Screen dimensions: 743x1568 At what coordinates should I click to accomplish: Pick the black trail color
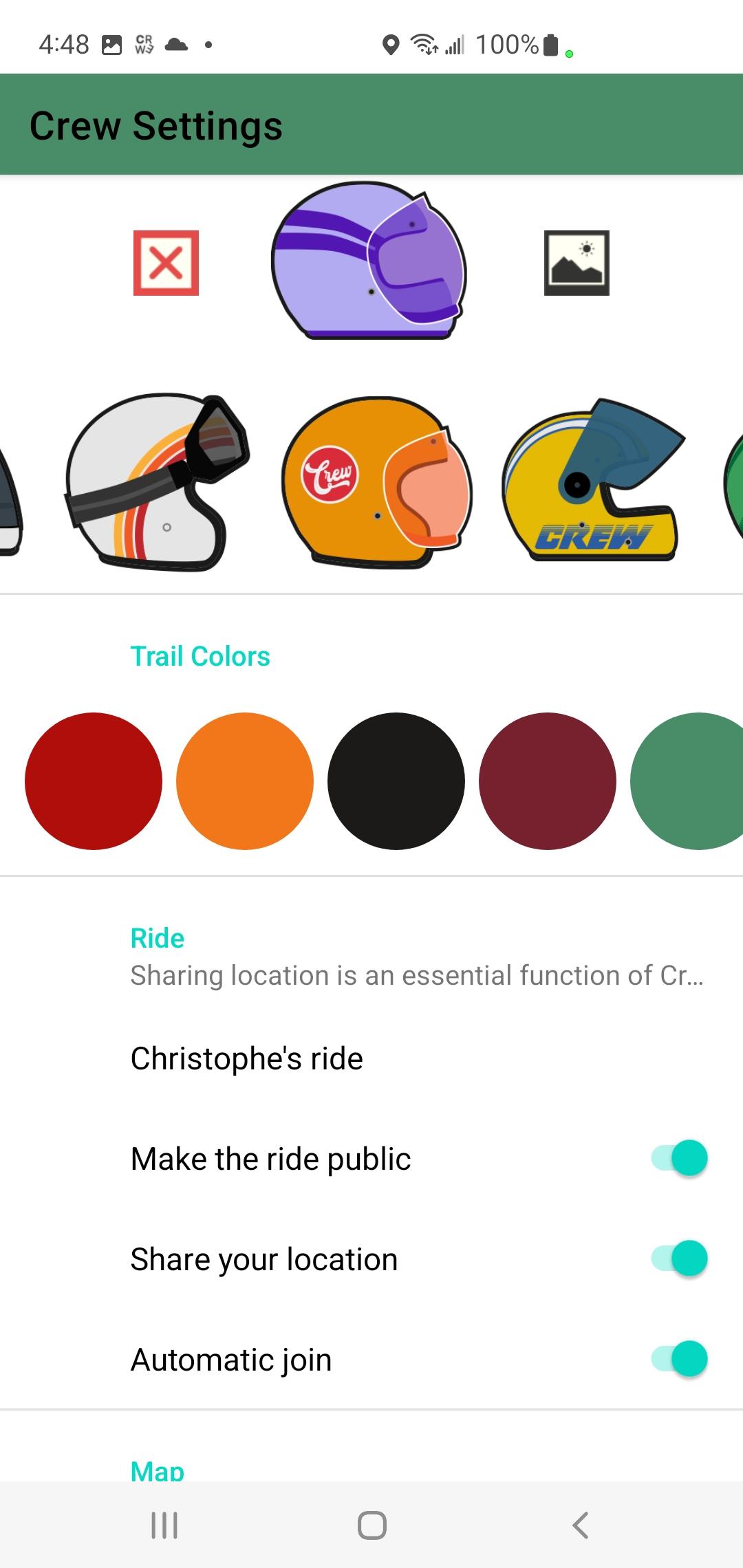coord(396,781)
